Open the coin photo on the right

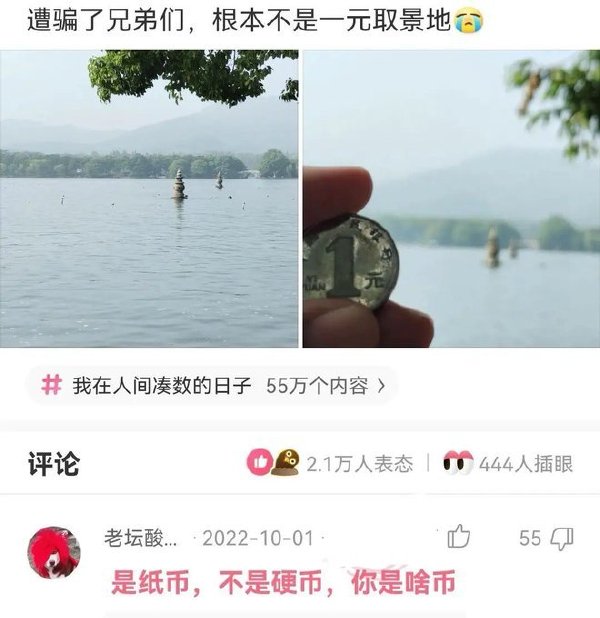point(451,198)
